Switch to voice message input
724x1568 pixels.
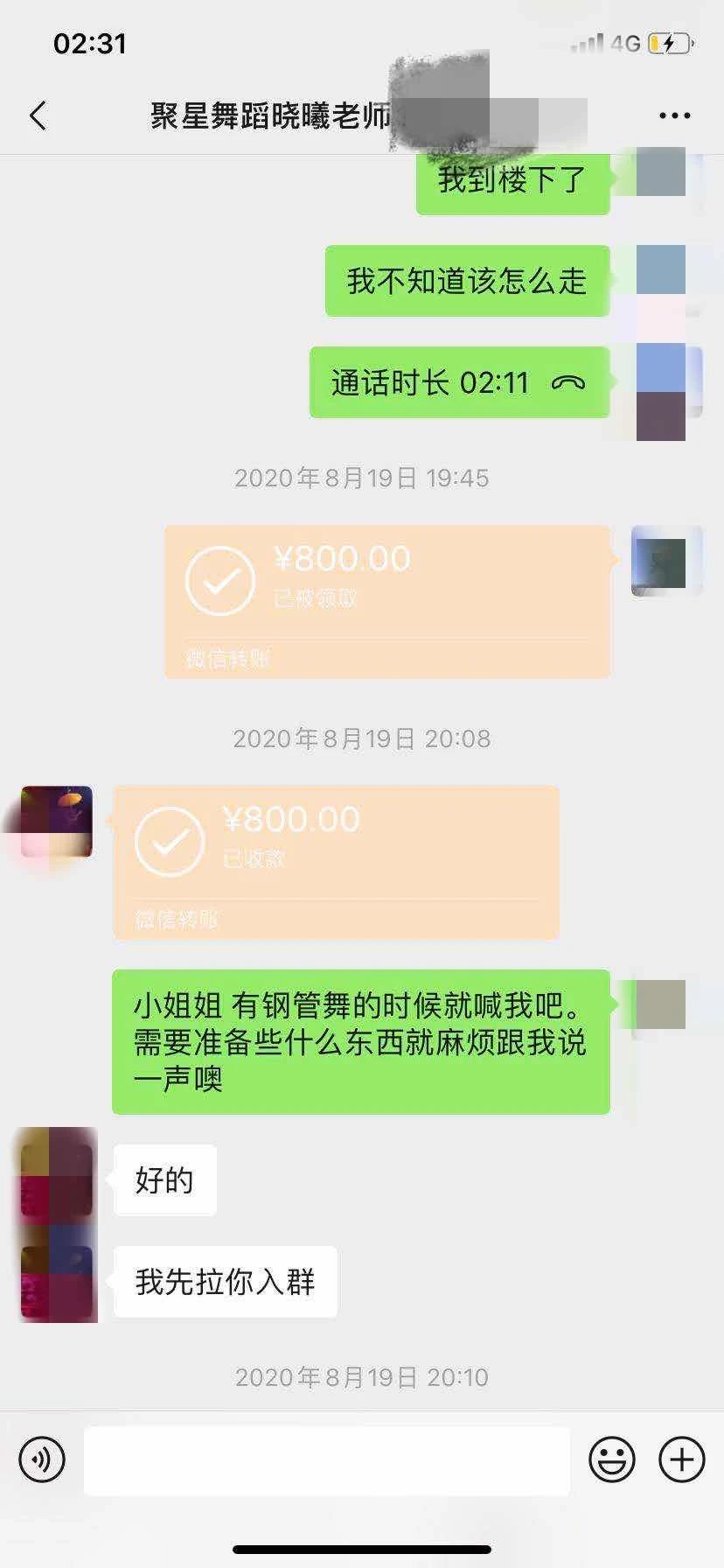42,1459
